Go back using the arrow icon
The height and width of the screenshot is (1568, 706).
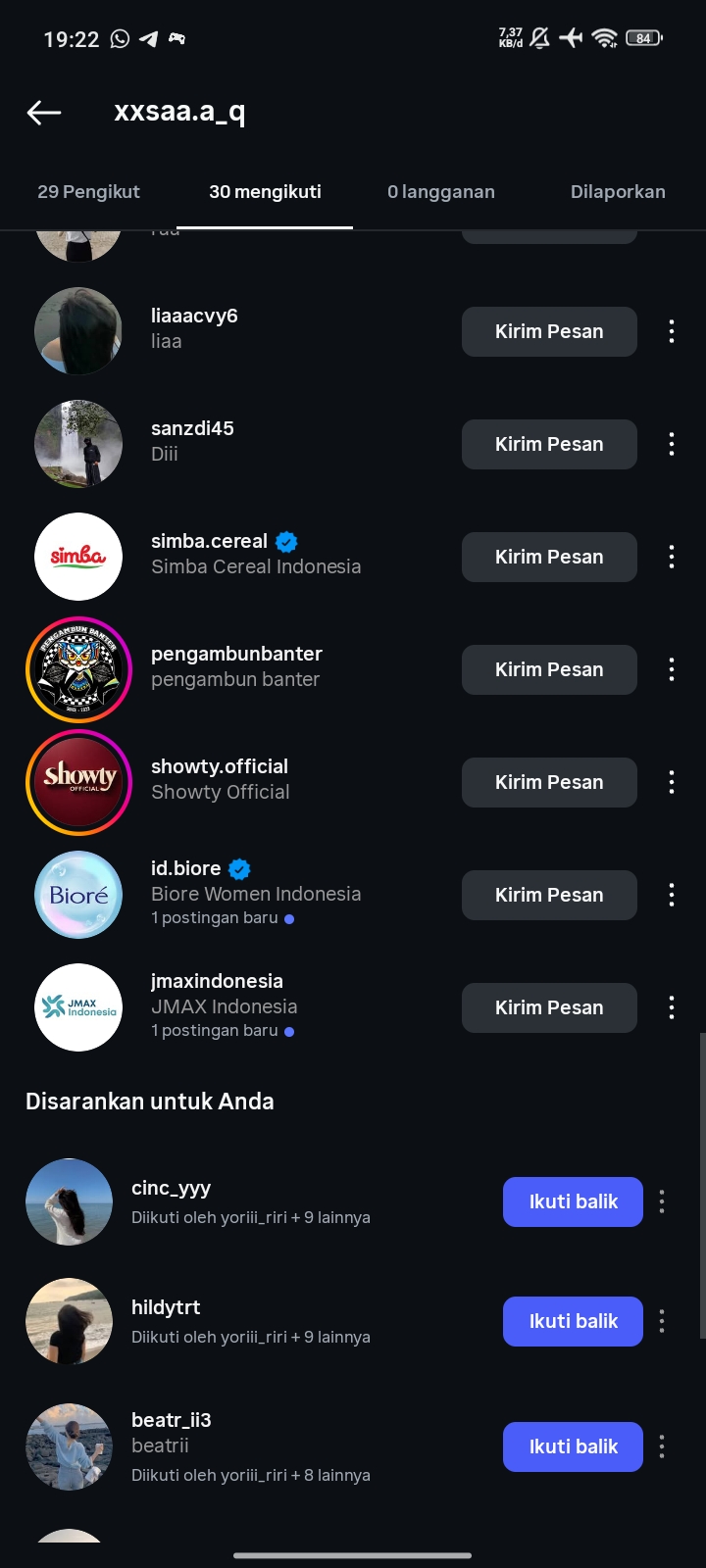coord(44,113)
